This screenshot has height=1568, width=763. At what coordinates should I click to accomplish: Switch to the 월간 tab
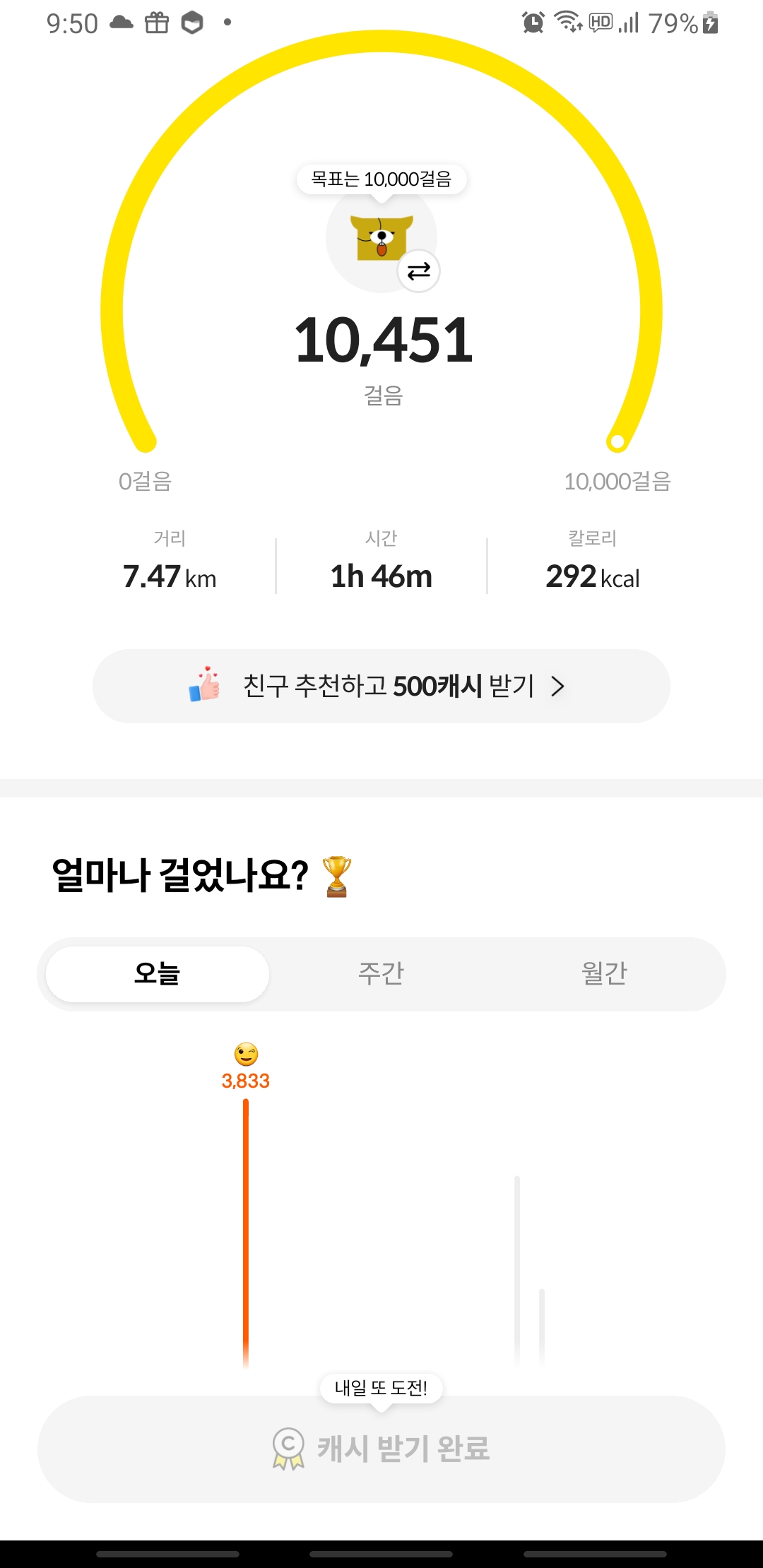pyautogui.click(x=604, y=974)
